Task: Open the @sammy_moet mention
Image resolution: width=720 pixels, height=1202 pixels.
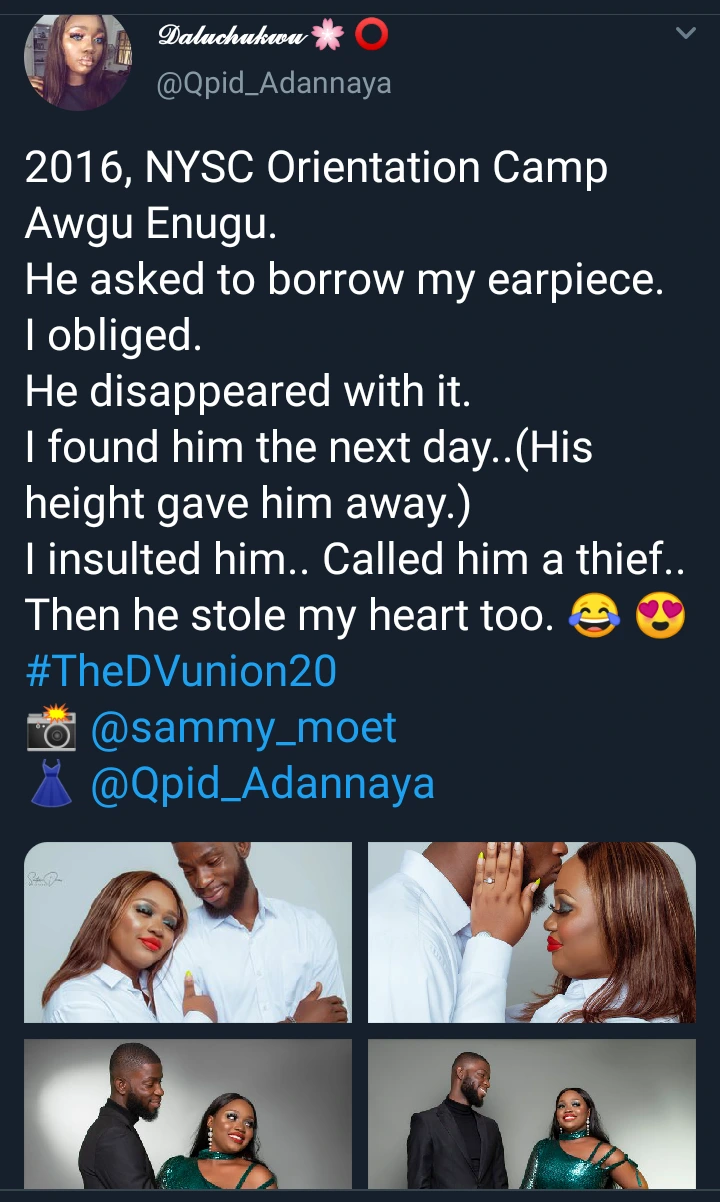Action: (243, 727)
